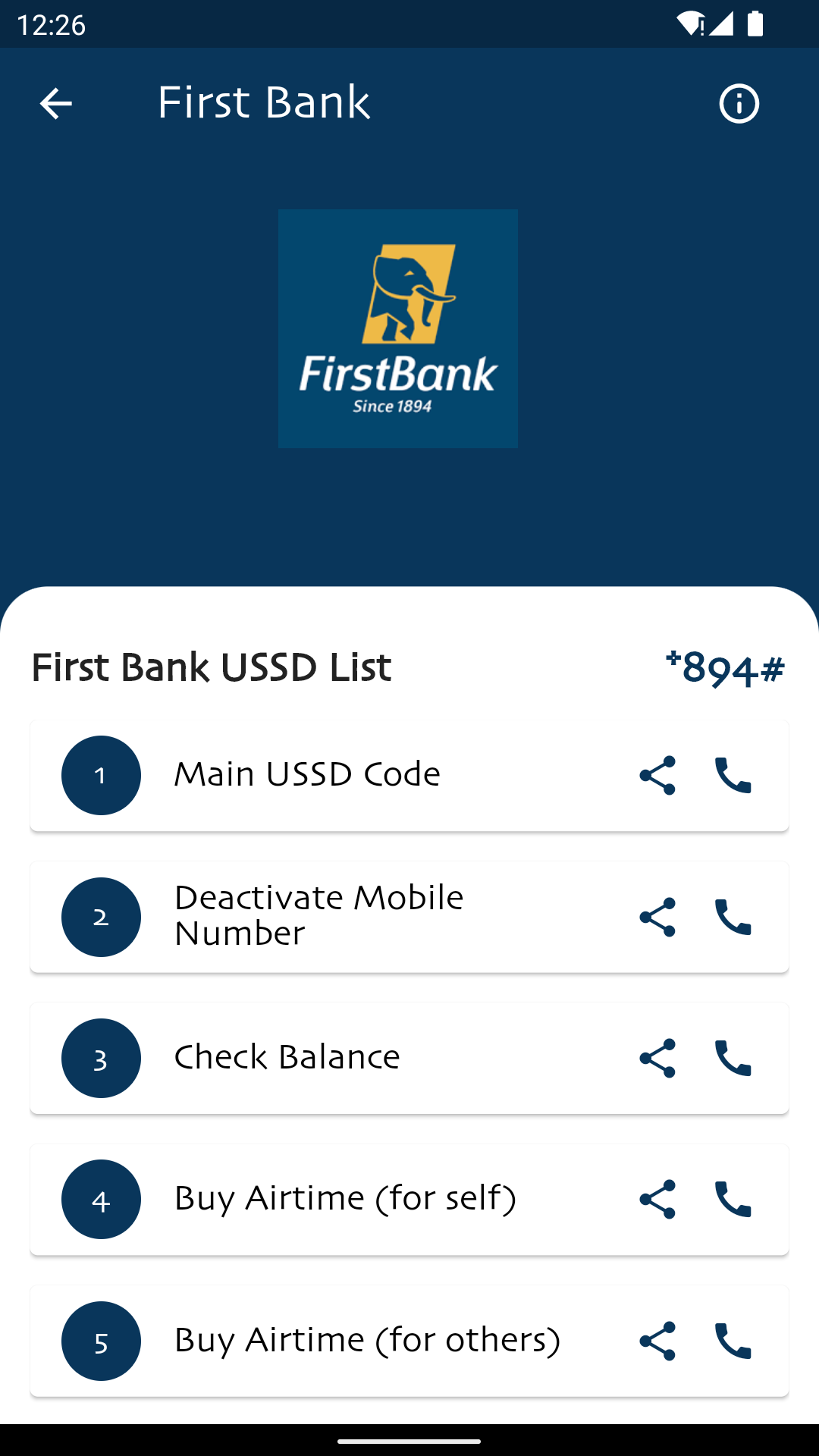Go back using the top arrow
The width and height of the screenshot is (819, 1456).
[55, 104]
